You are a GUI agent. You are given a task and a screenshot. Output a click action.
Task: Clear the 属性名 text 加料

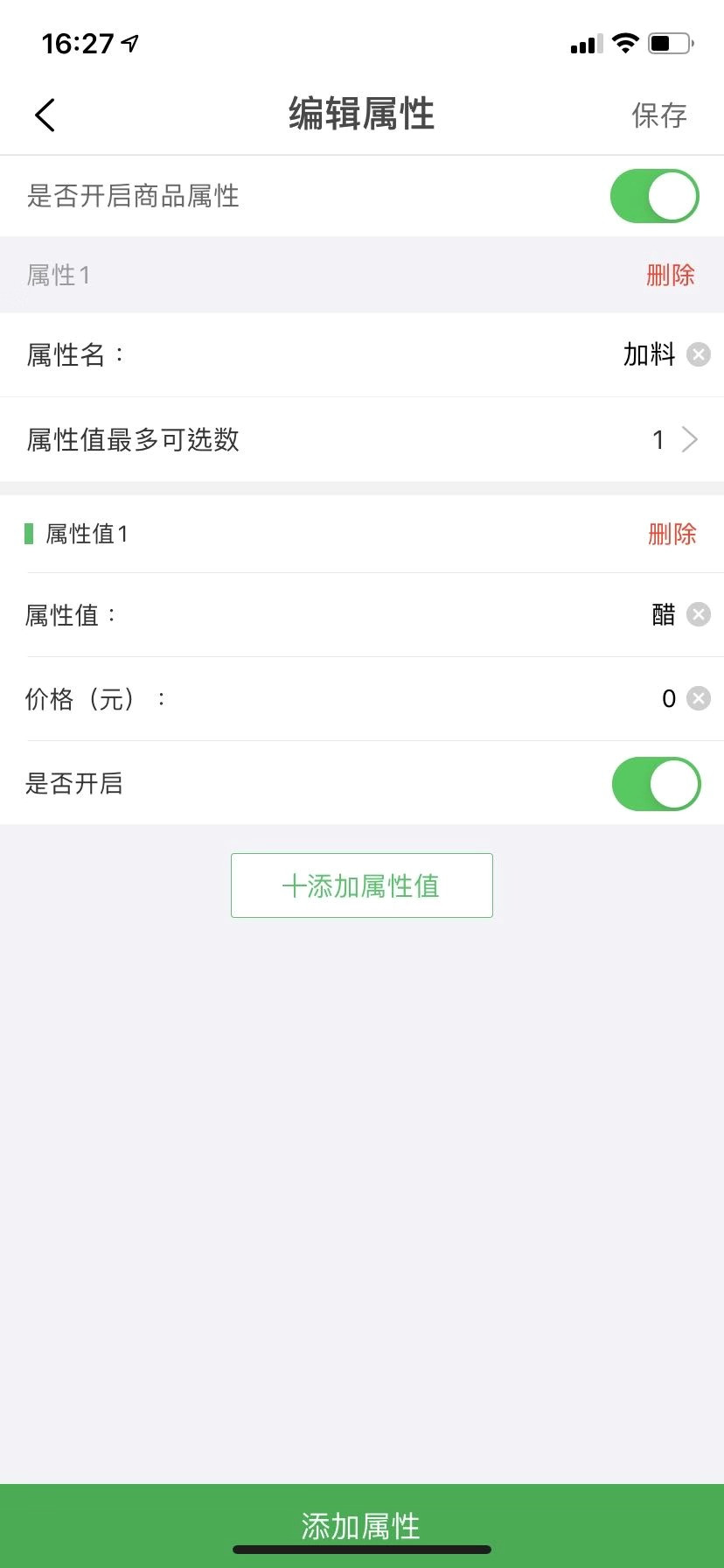click(698, 353)
